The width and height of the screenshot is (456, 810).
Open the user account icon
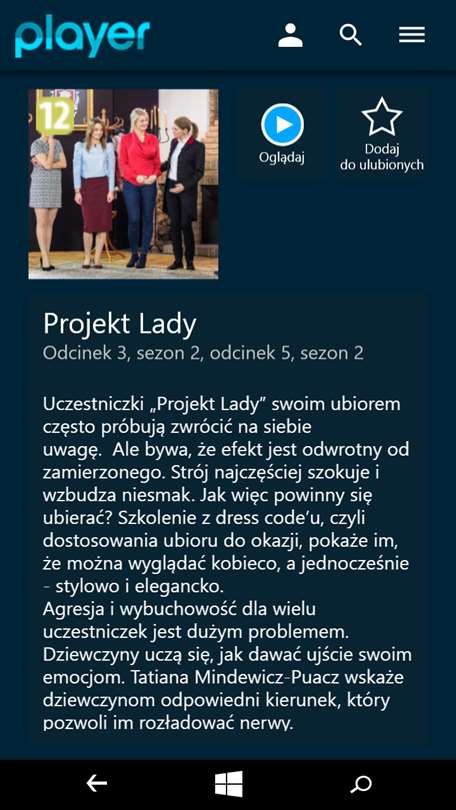click(290, 35)
